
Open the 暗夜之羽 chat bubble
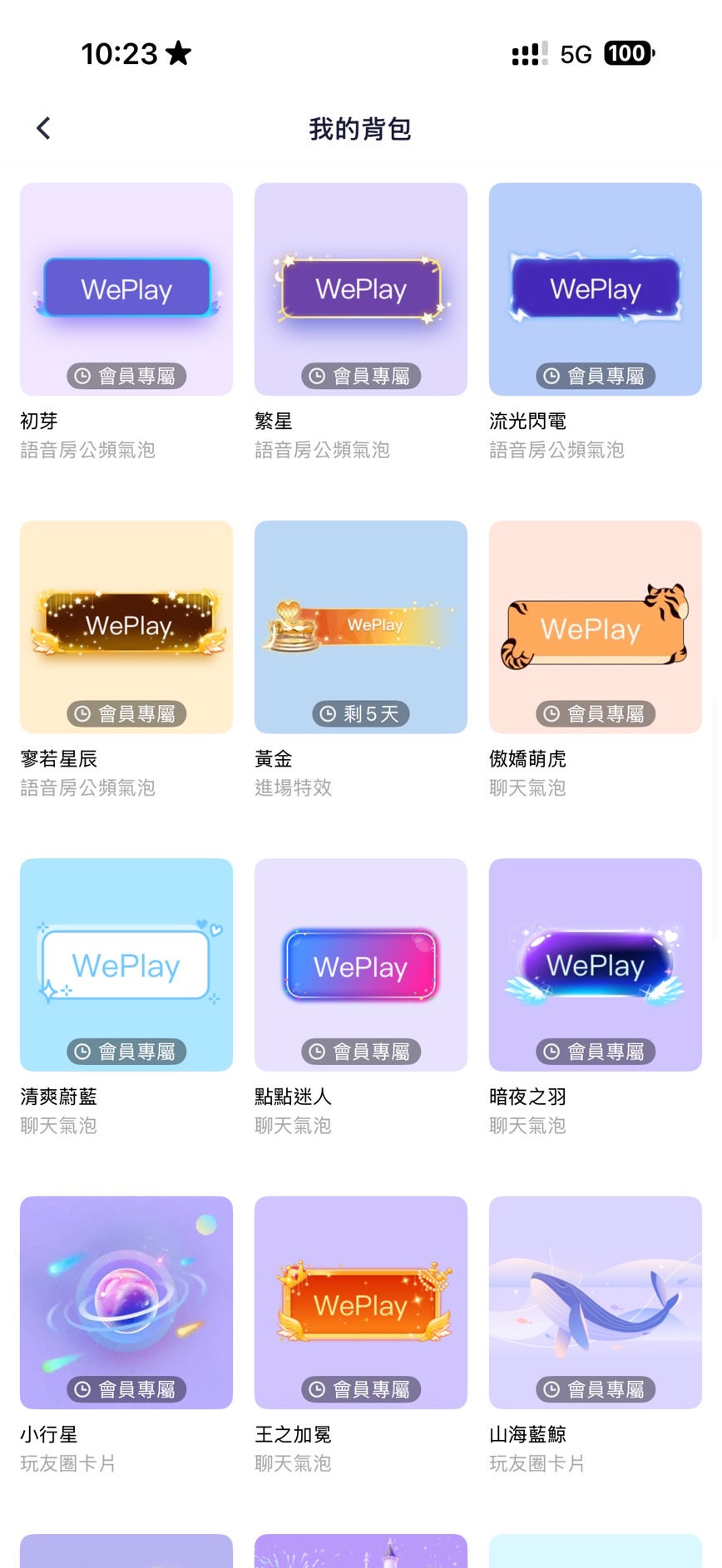point(596,964)
